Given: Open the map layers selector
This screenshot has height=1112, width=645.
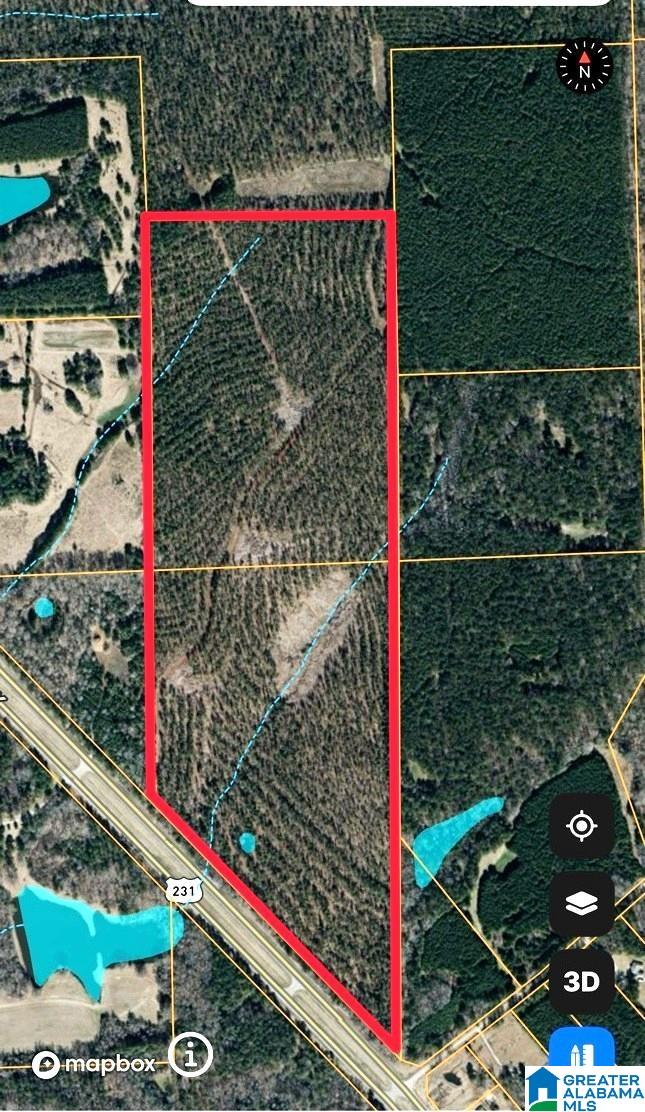Looking at the screenshot, I should click(x=581, y=904).
